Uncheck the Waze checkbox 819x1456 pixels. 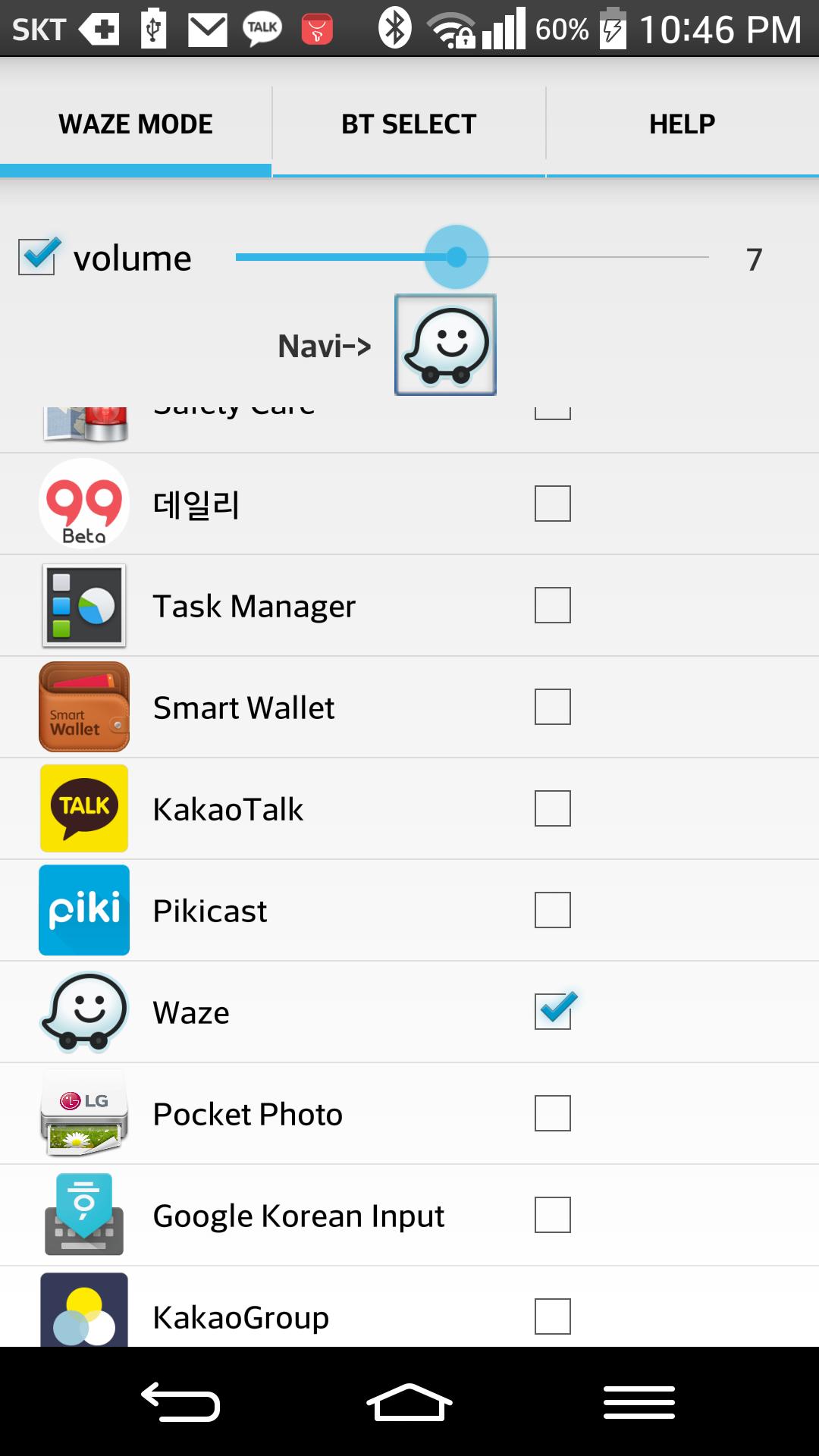tap(552, 1012)
